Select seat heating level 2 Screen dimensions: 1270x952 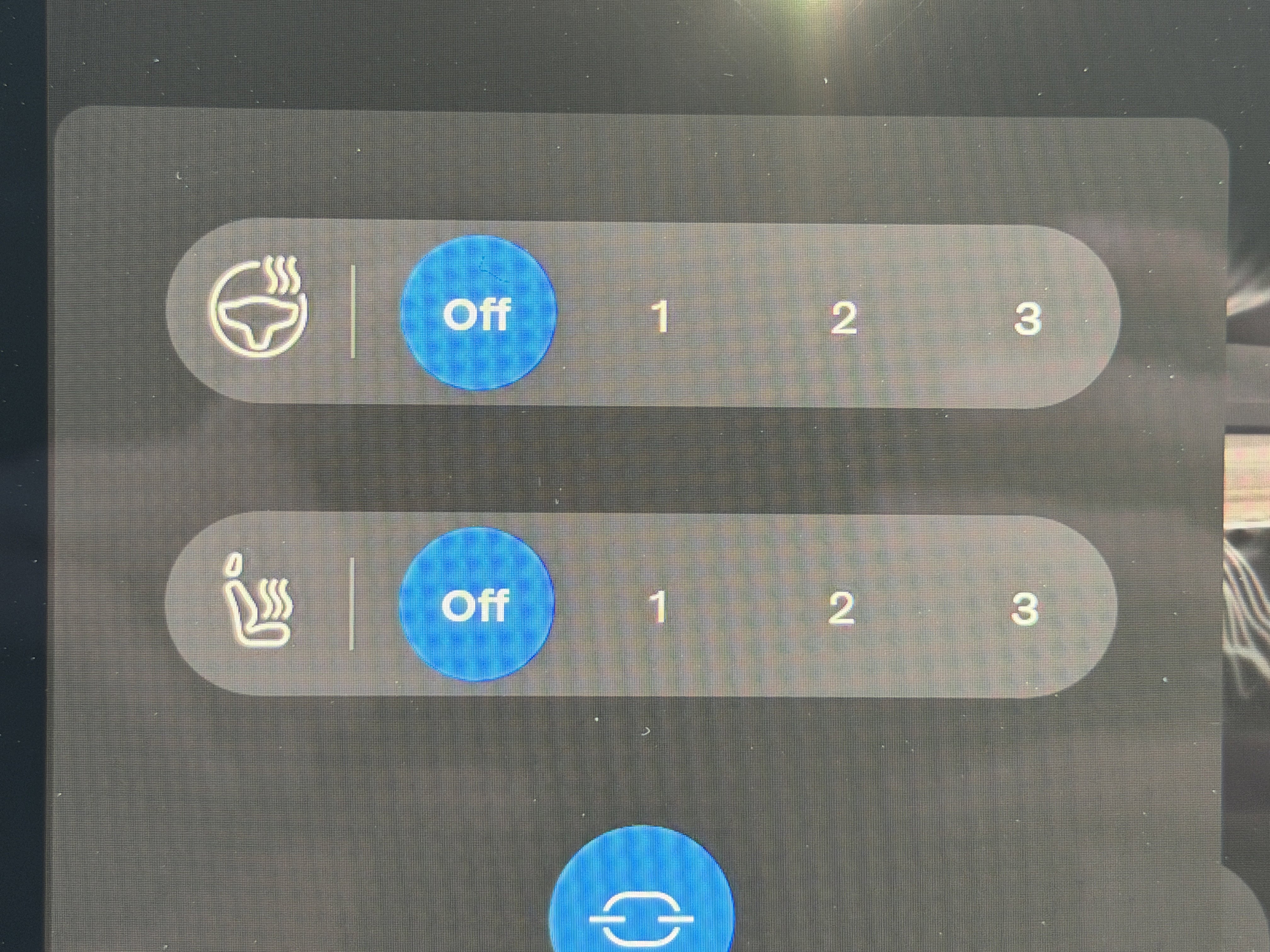[841, 608]
